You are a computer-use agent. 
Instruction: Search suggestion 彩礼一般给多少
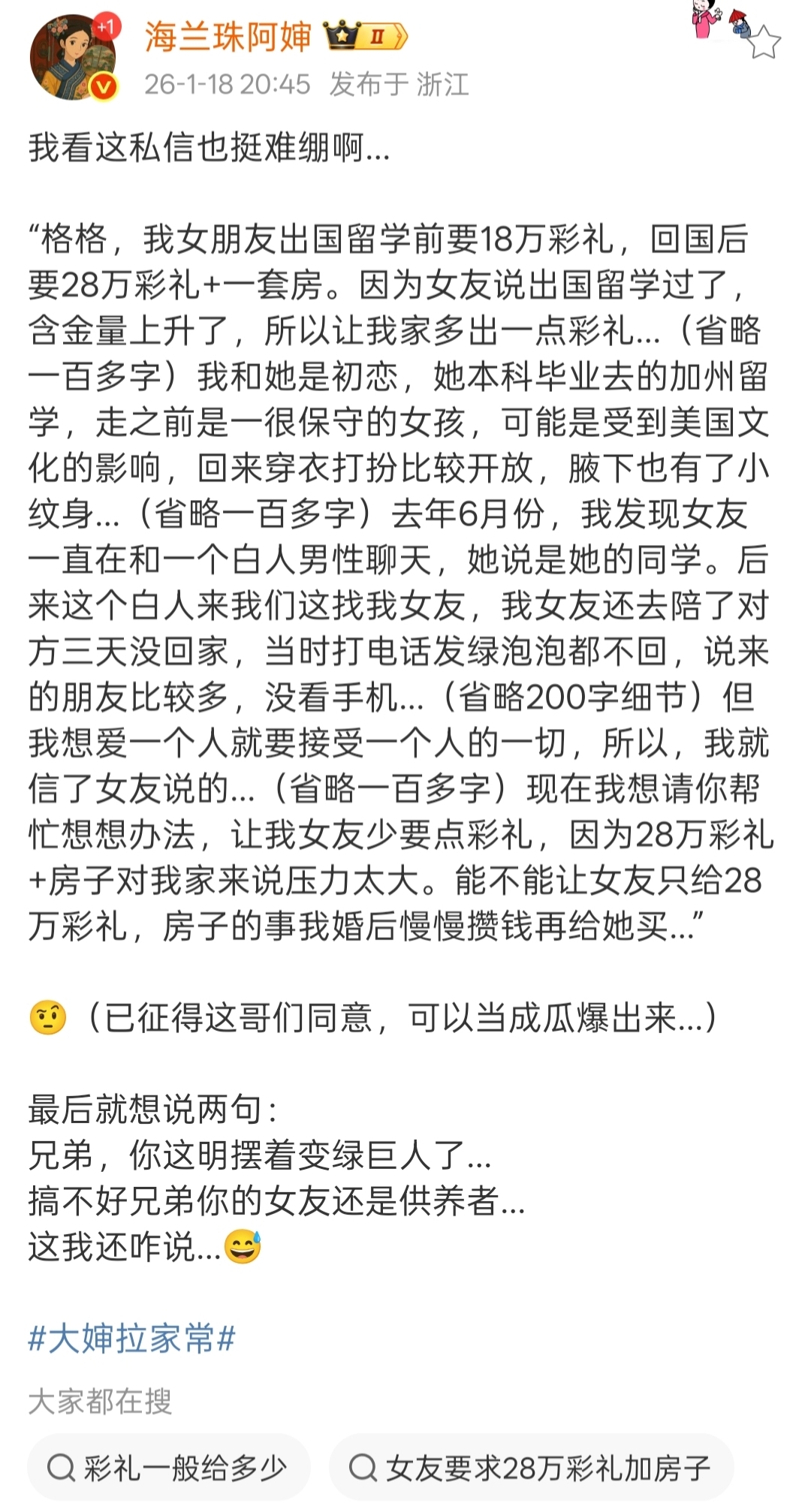[x=169, y=1468]
